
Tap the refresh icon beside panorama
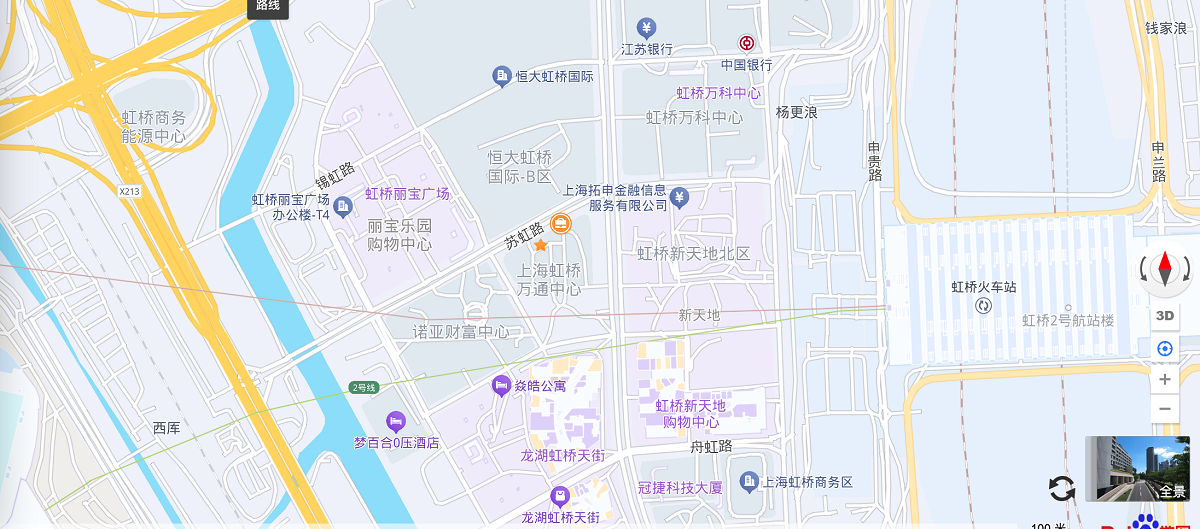(1062, 488)
